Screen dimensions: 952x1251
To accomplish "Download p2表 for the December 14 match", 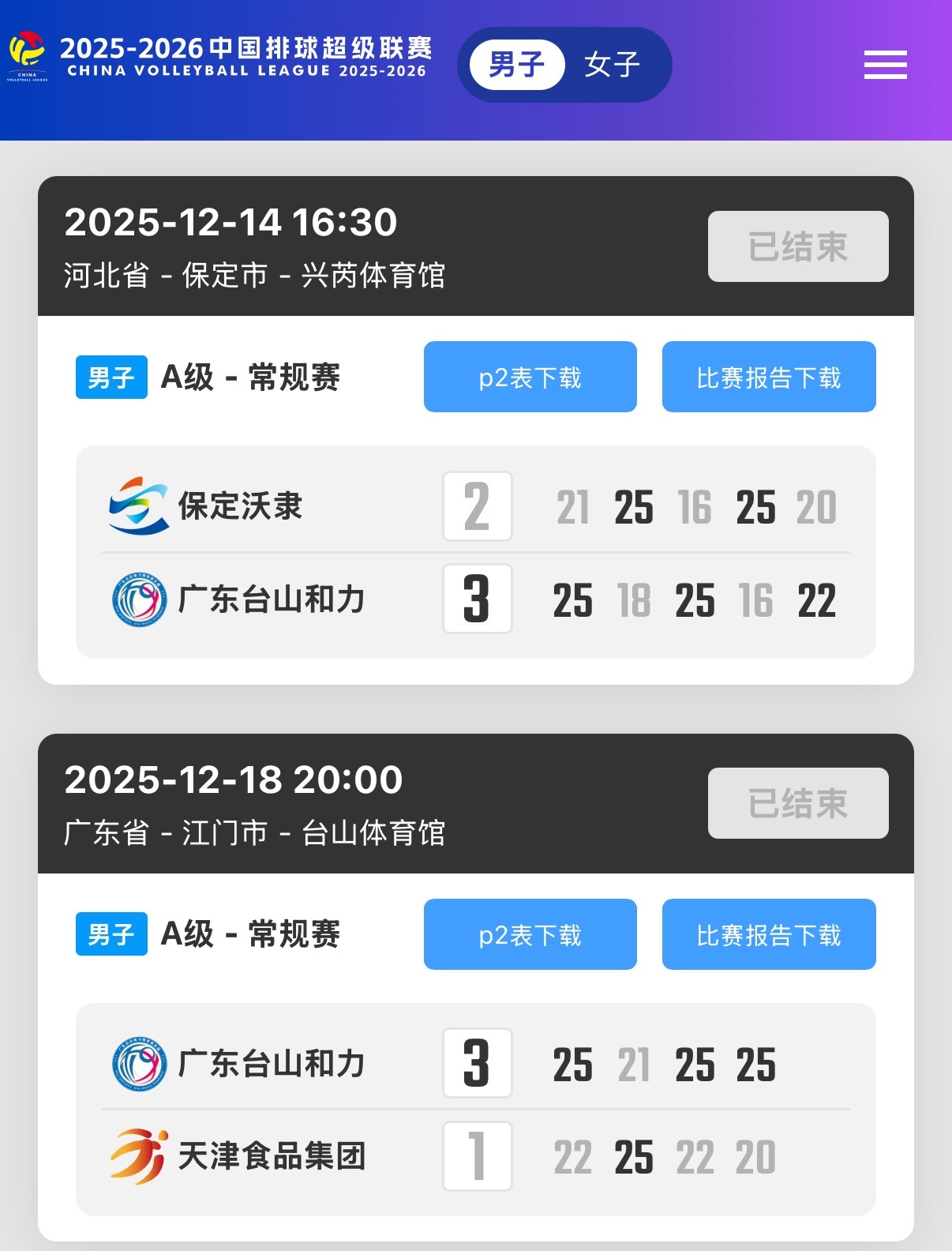I will pos(530,377).
